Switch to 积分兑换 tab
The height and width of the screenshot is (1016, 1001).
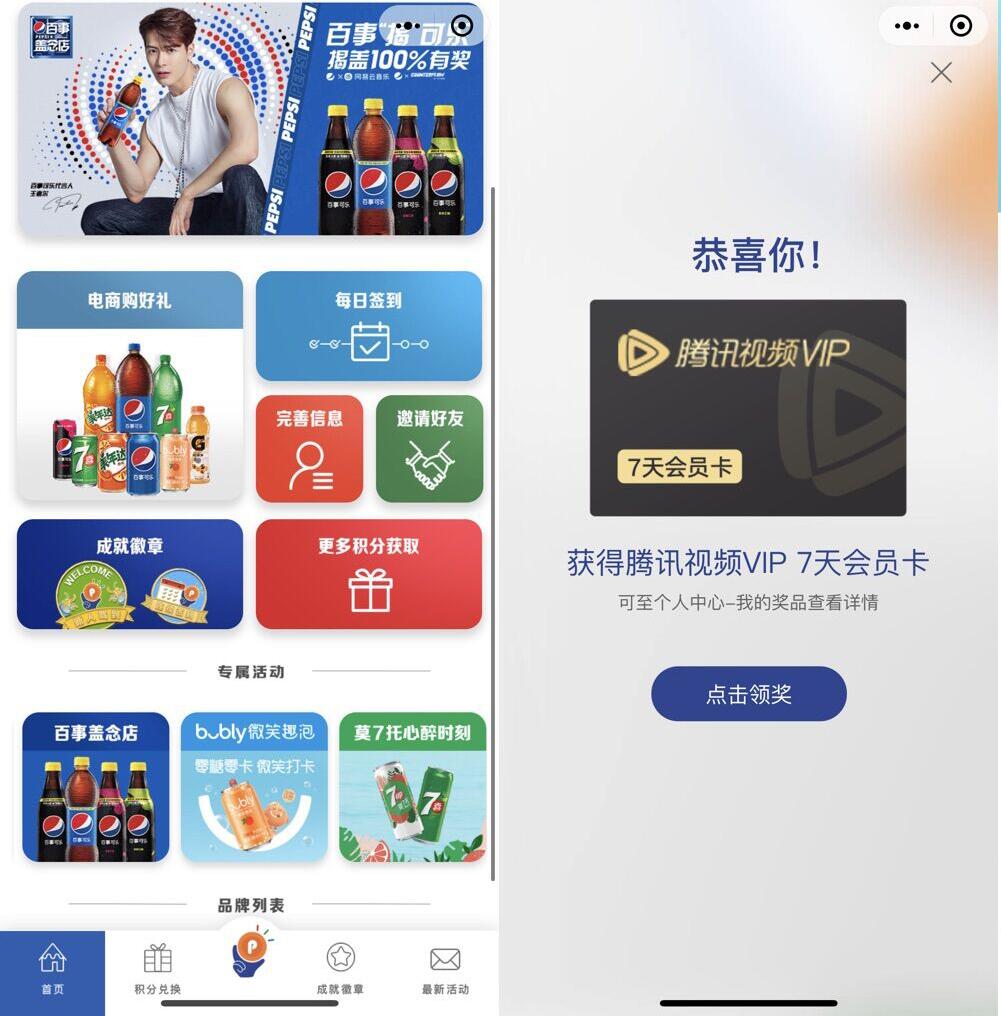click(157, 971)
